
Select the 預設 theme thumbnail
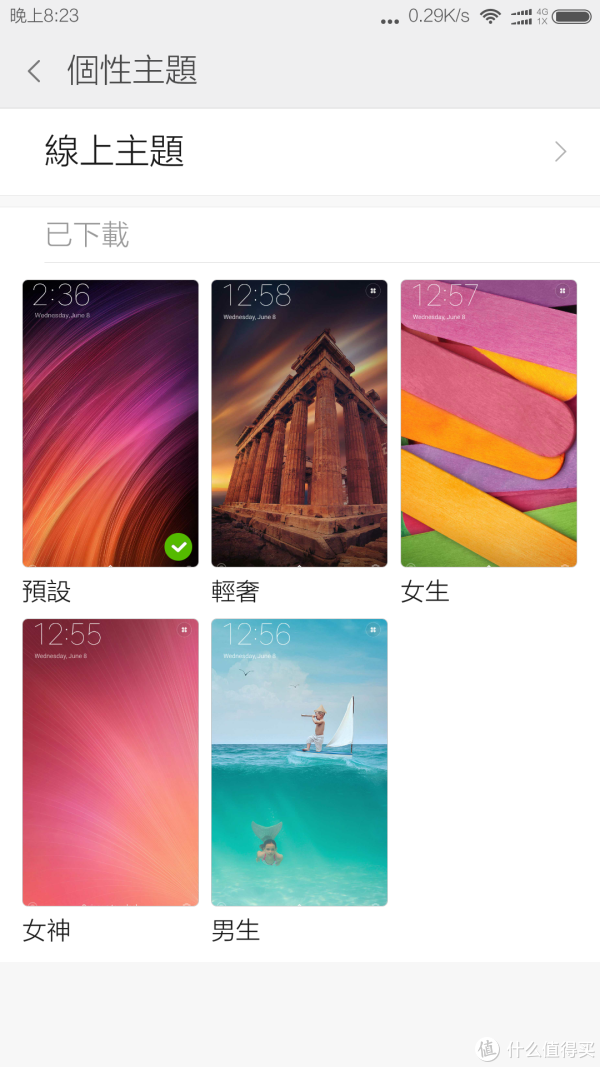[110, 423]
